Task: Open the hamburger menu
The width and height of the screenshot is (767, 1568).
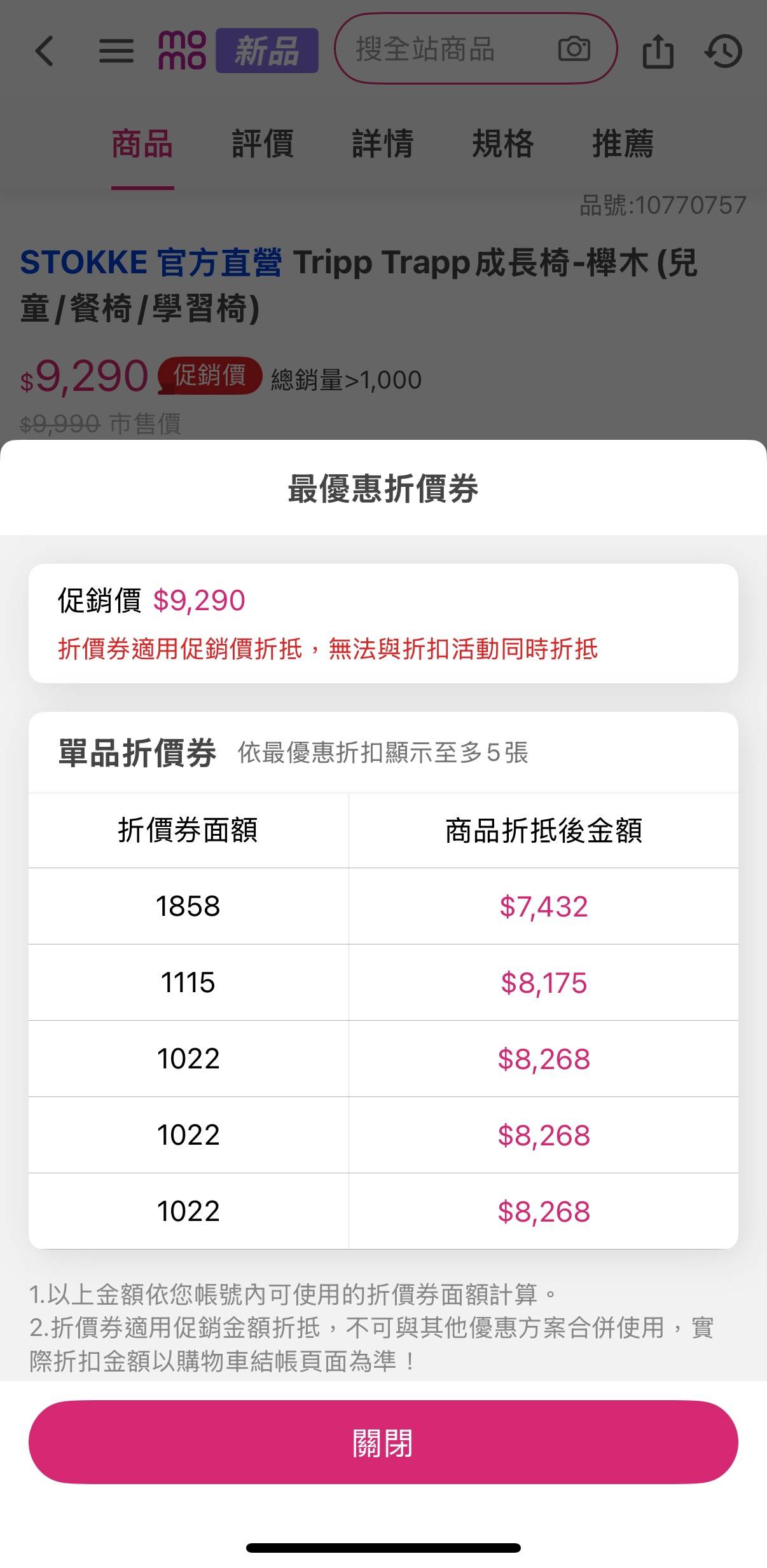Action: coord(116,51)
